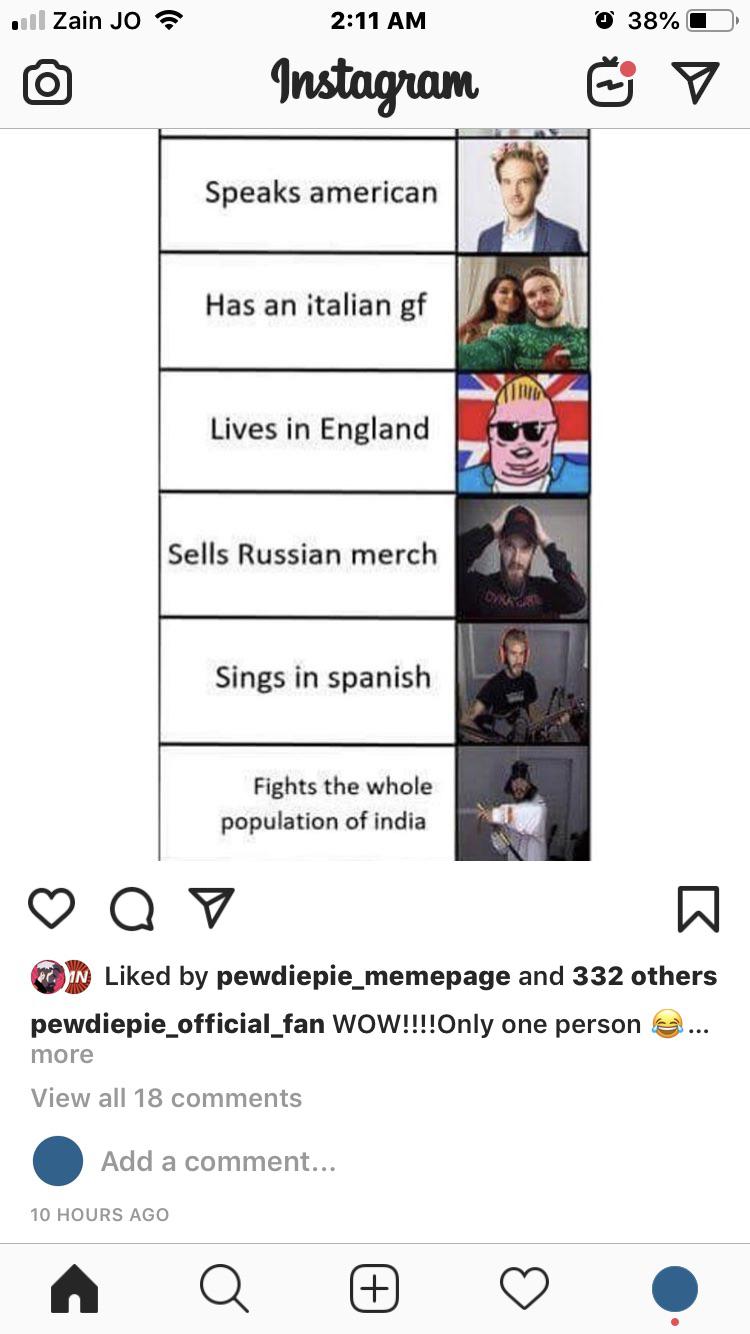View the 332 others who liked
This screenshot has height=1334, width=750.
tap(644, 976)
